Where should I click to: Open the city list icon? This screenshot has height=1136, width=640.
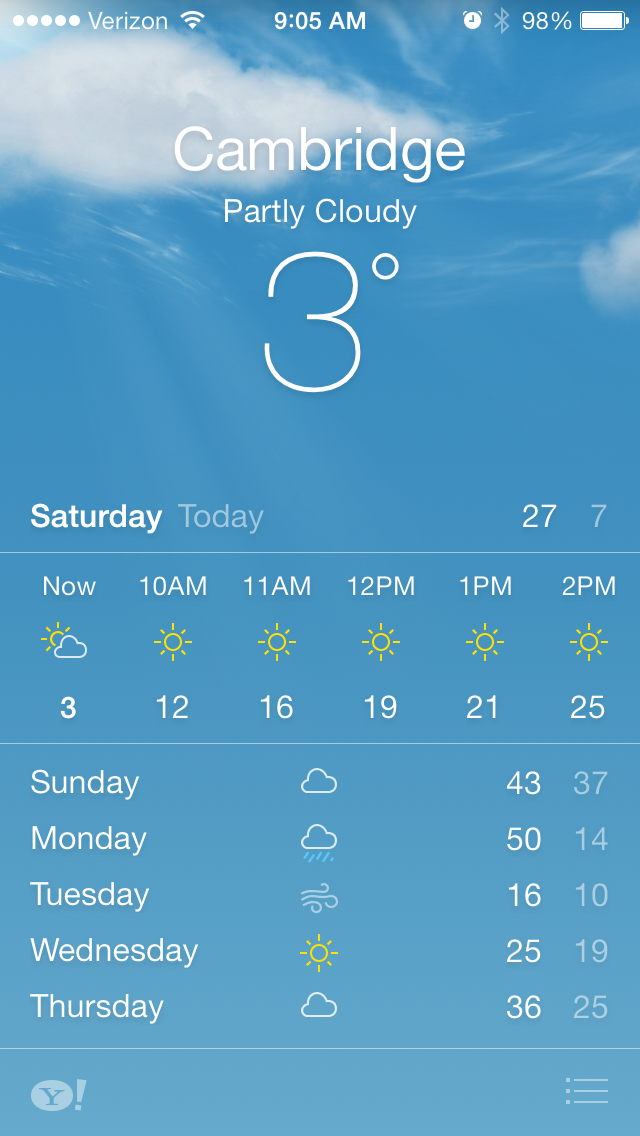tap(586, 1090)
